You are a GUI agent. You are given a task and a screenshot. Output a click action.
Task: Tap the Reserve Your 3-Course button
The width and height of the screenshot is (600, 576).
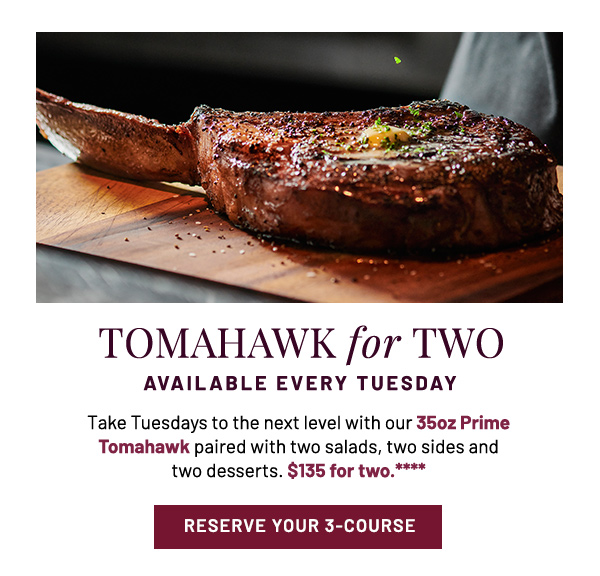pos(298,526)
